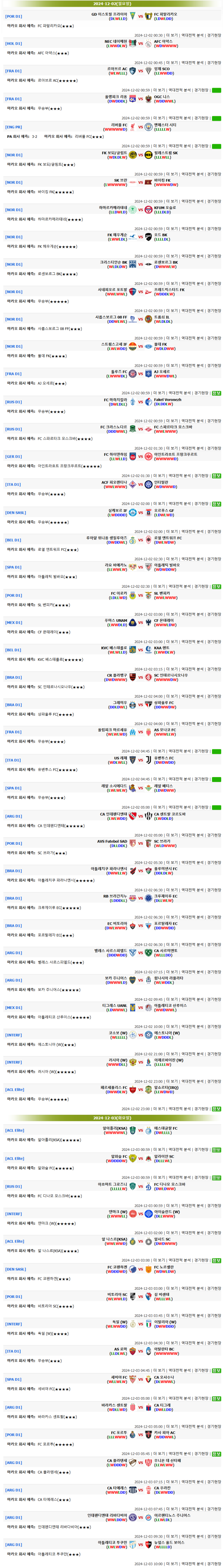
Task: Open [GER D1] tag beside FC 하이덴하임 match
Action: (13, 457)
